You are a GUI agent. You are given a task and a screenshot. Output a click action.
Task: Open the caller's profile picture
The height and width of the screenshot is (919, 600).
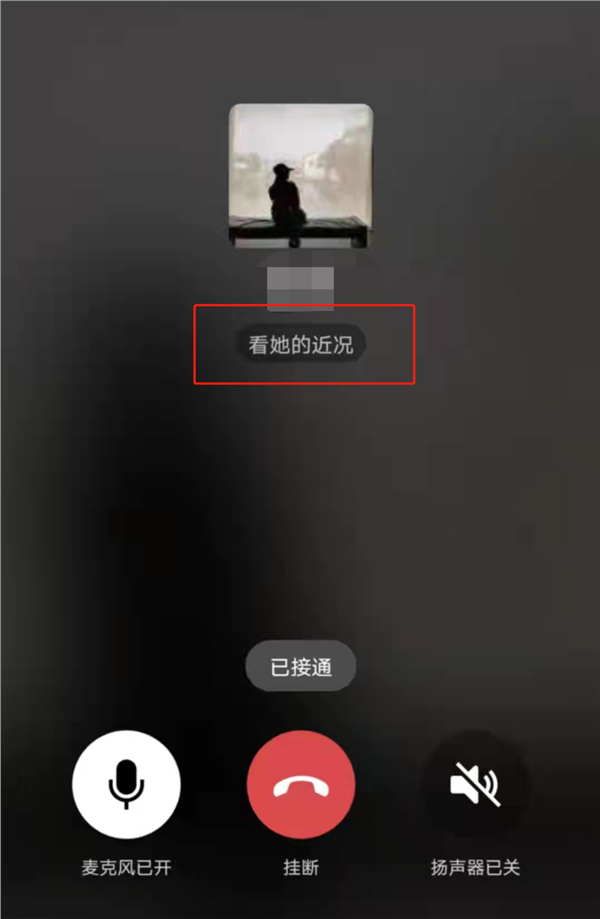pyautogui.click(x=301, y=175)
